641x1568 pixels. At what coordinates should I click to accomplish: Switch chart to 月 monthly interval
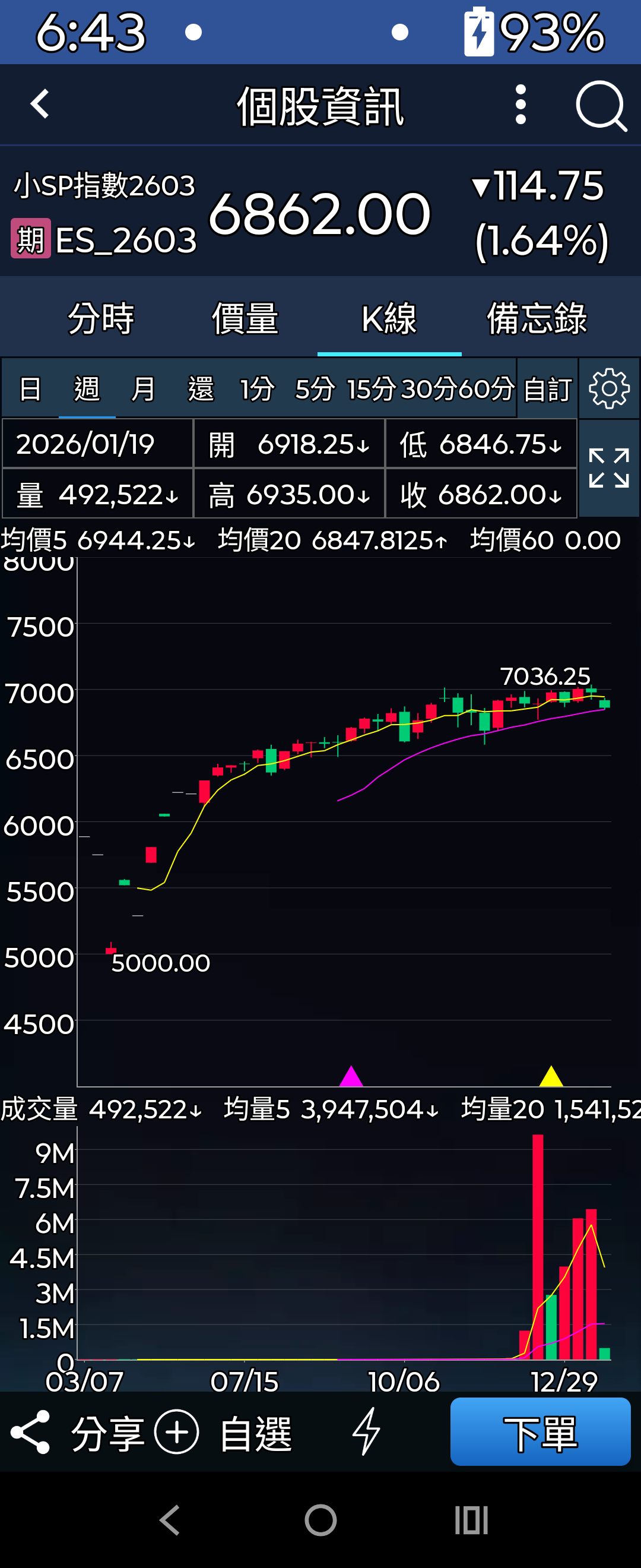[143, 390]
